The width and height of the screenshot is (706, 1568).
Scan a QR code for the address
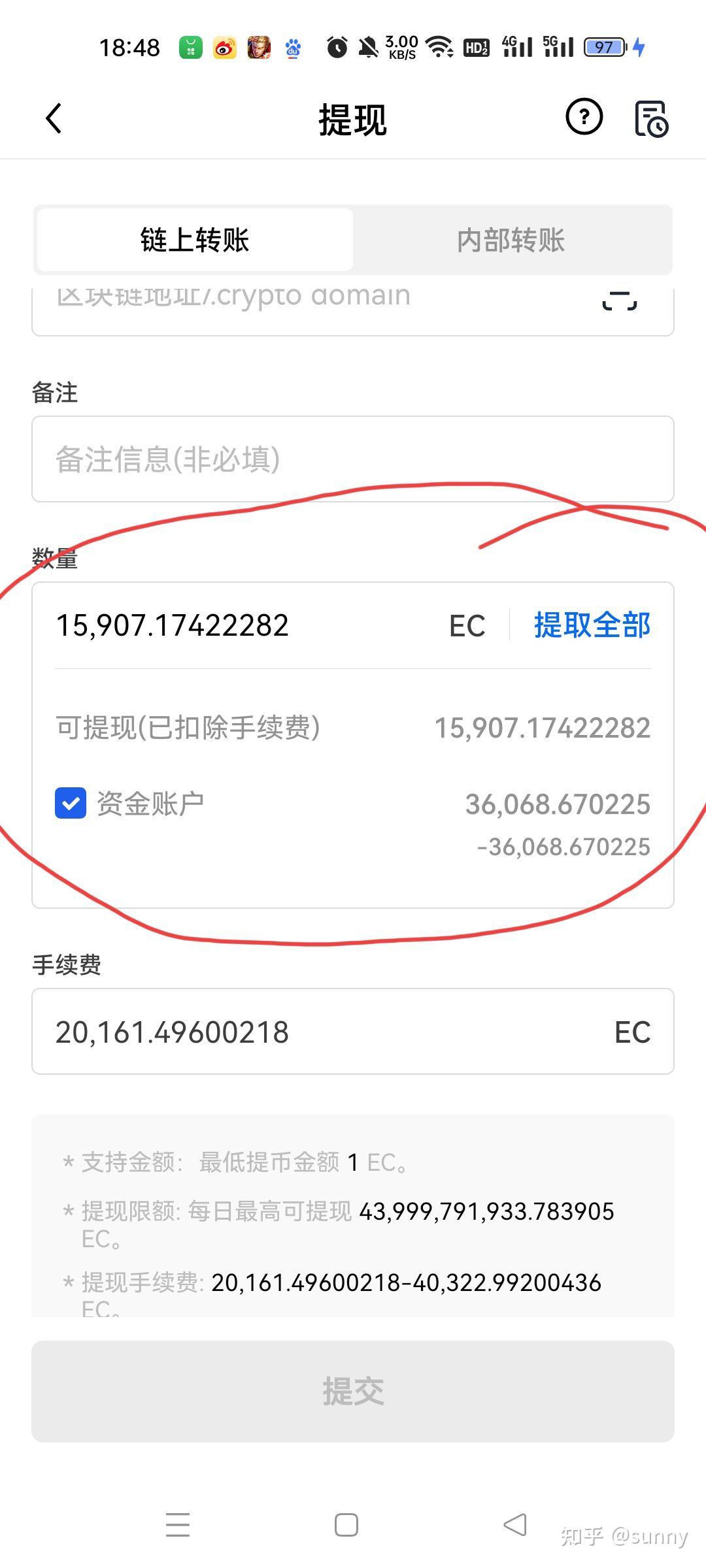(618, 299)
